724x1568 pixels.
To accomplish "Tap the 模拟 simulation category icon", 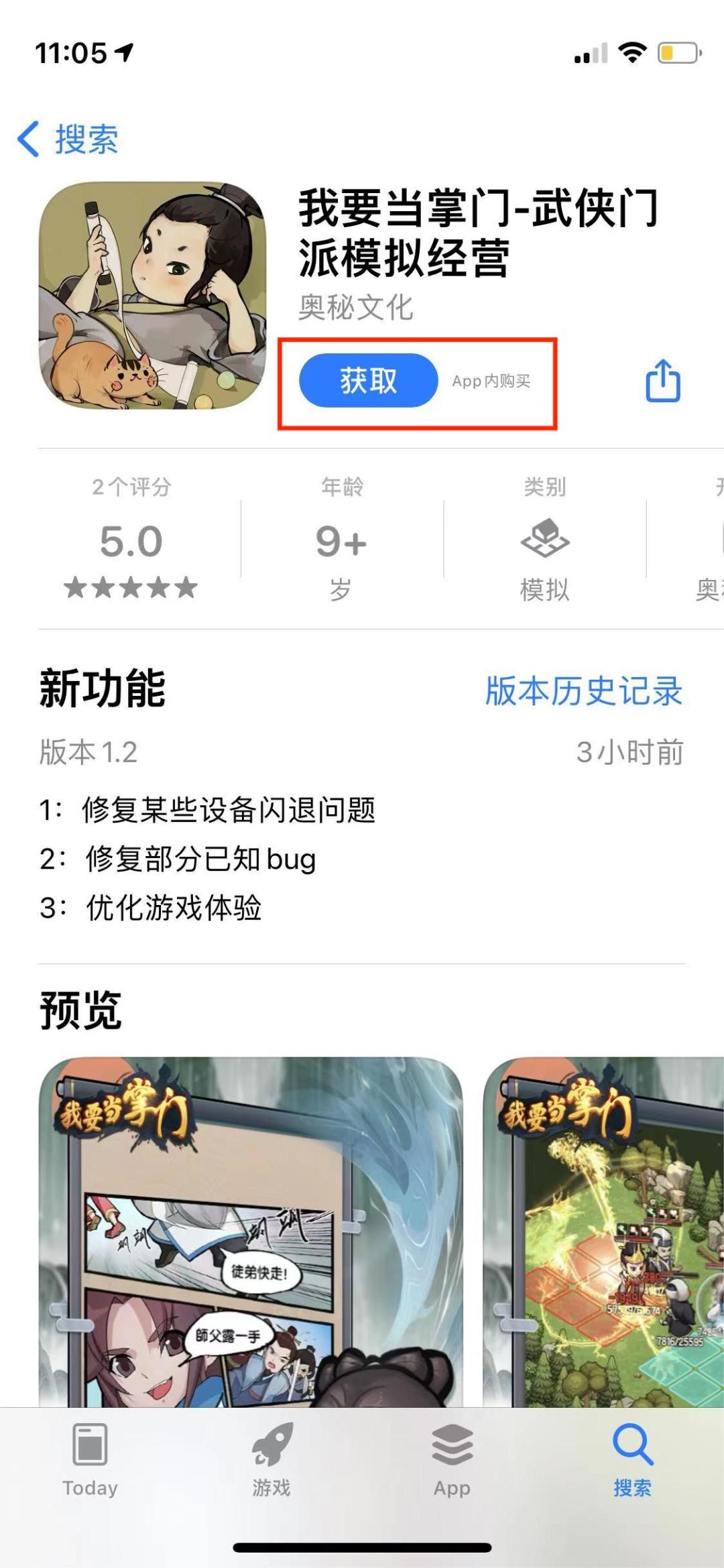I will pyautogui.click(x=544, y=538).
